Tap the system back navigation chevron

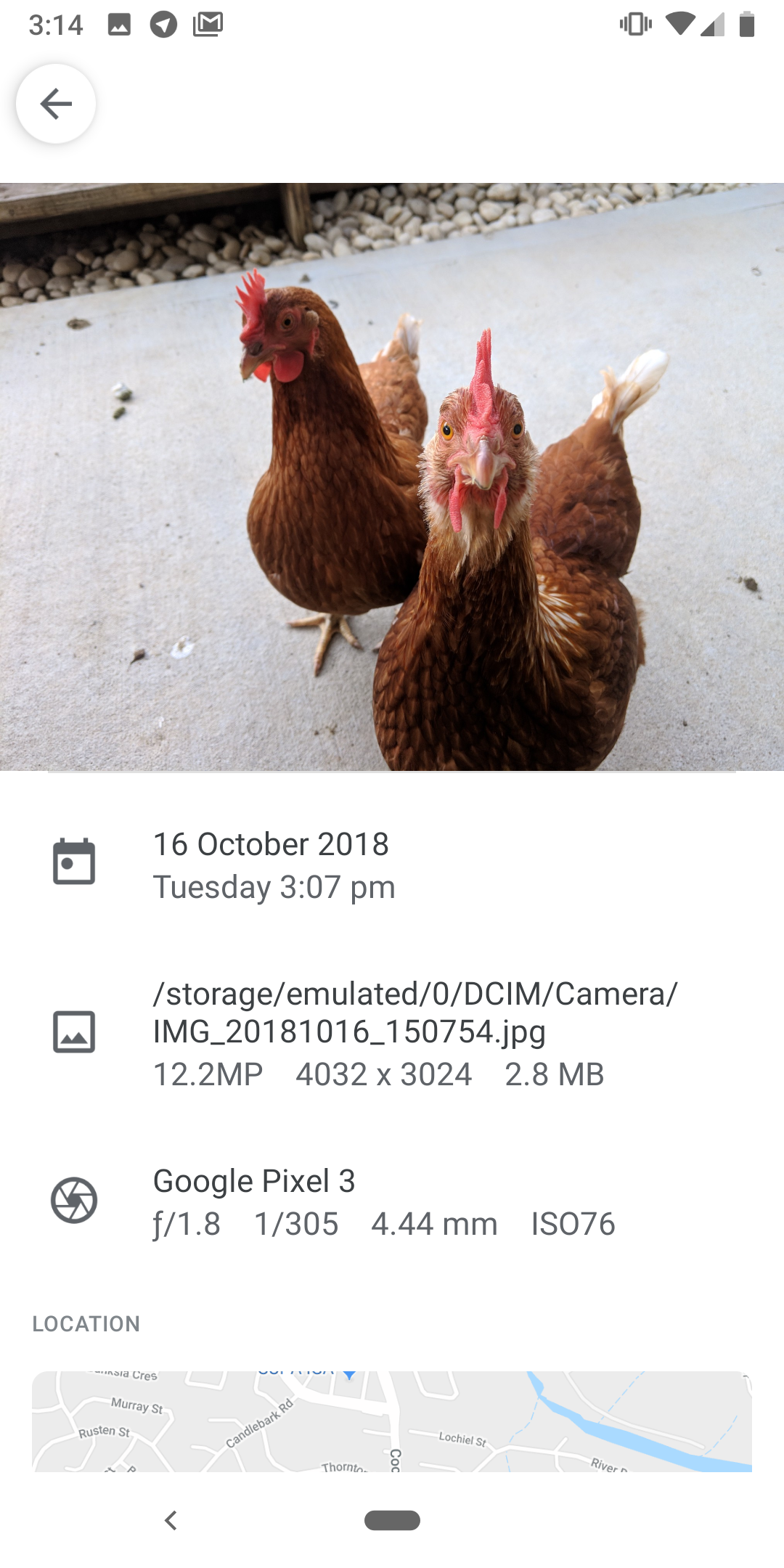(171, 1520)
